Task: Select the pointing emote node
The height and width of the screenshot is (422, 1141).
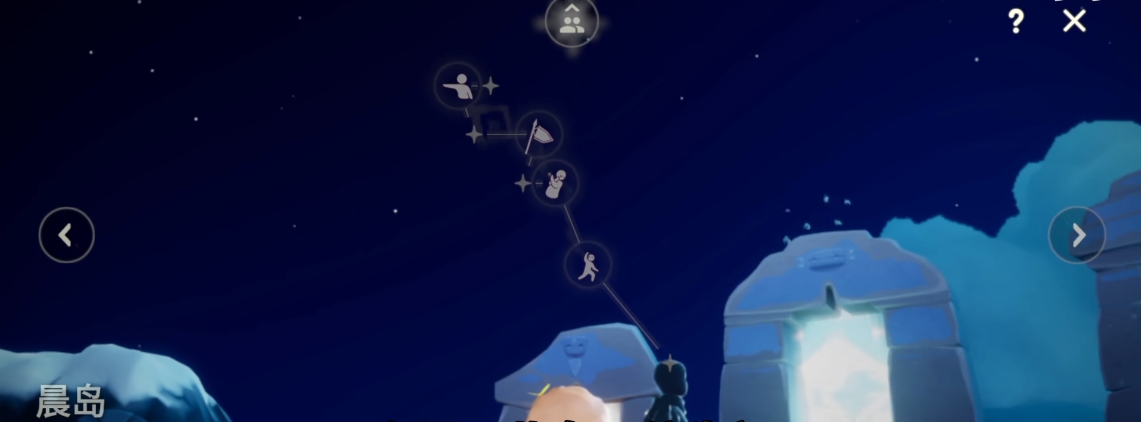Action: click(x=458, y=86)
